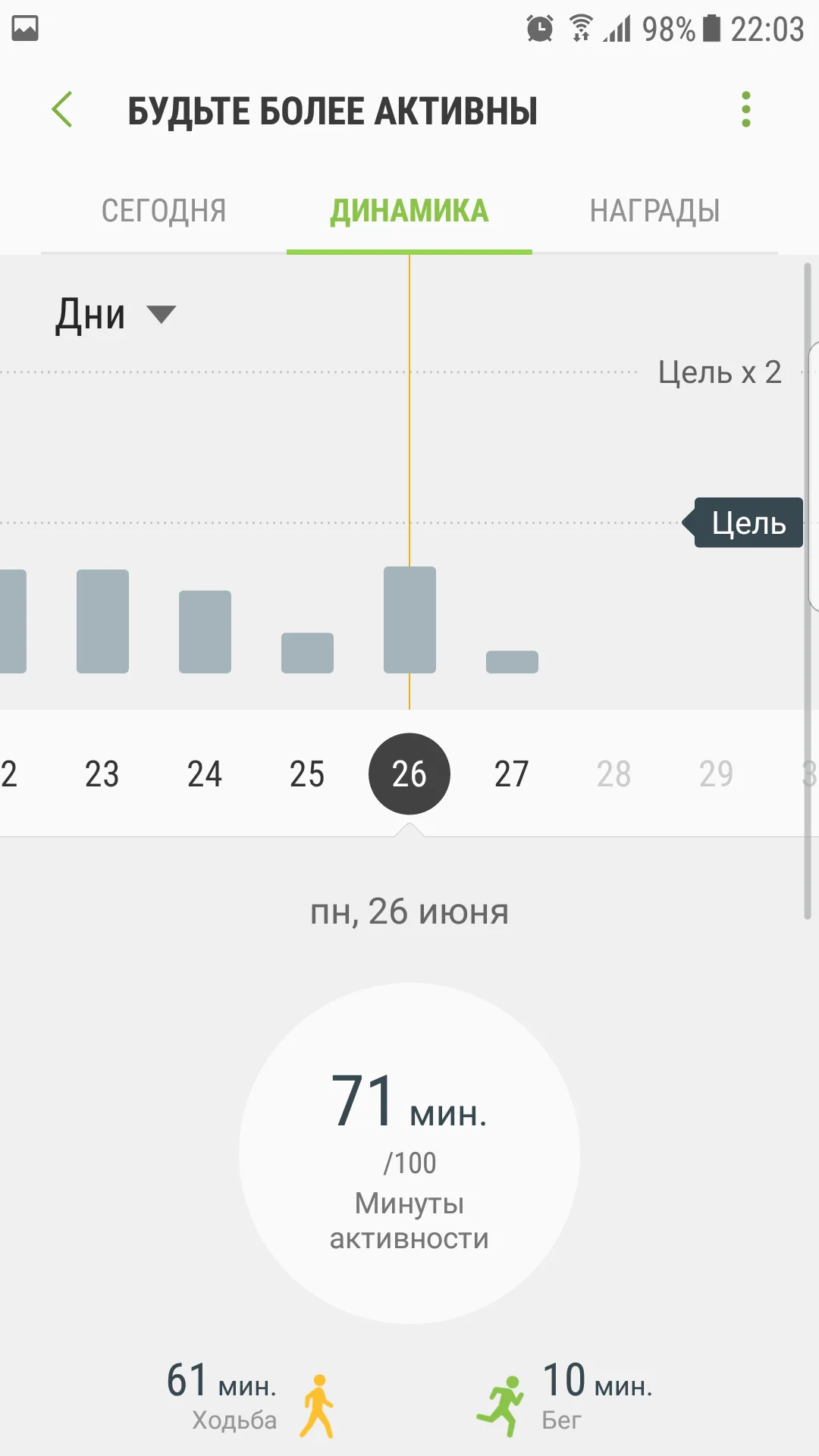This screenshot has width=819, height=1456.
Task: Switch to the НАГРАДЫ tab
Action: coord(655,211)
